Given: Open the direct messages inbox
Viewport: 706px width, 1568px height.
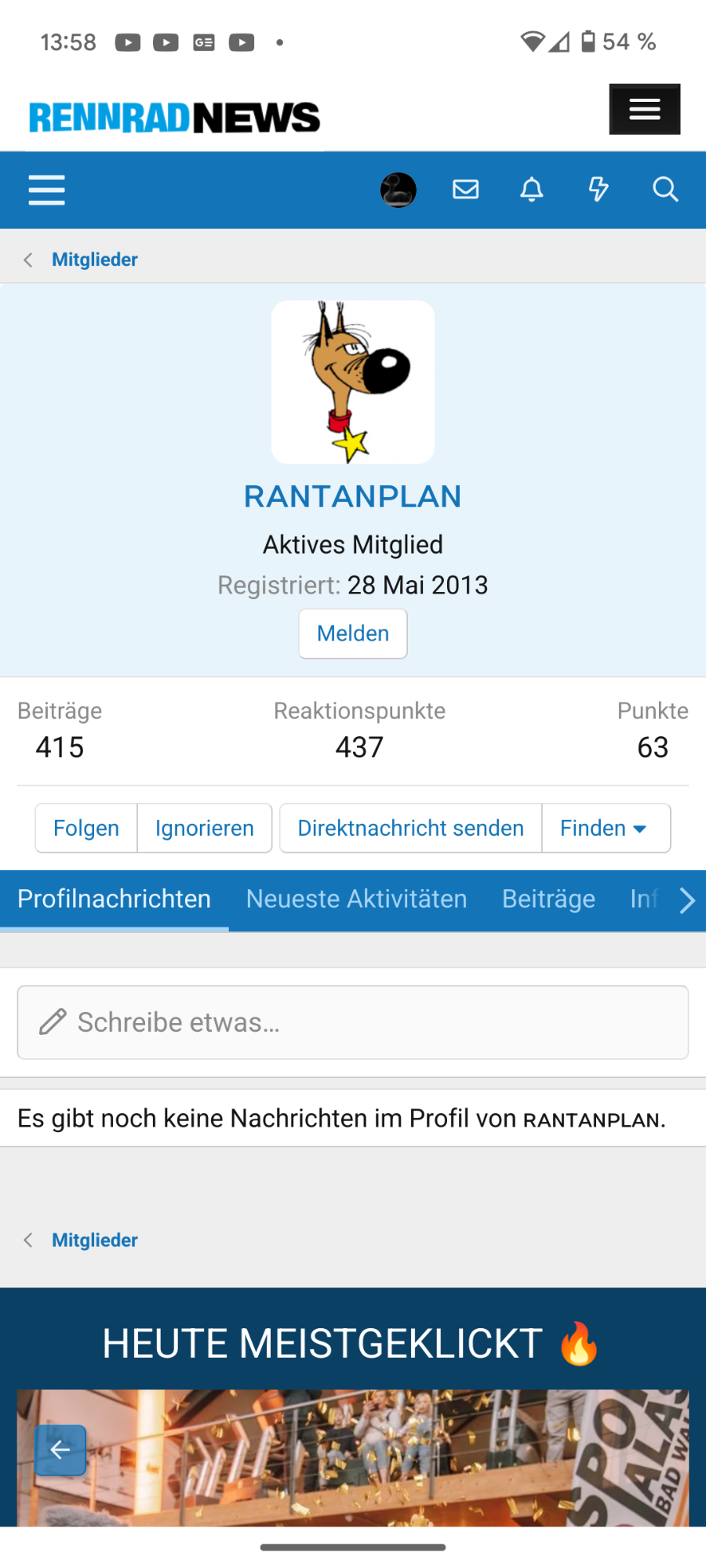Looking at the screenshot, I should (465, 190).
